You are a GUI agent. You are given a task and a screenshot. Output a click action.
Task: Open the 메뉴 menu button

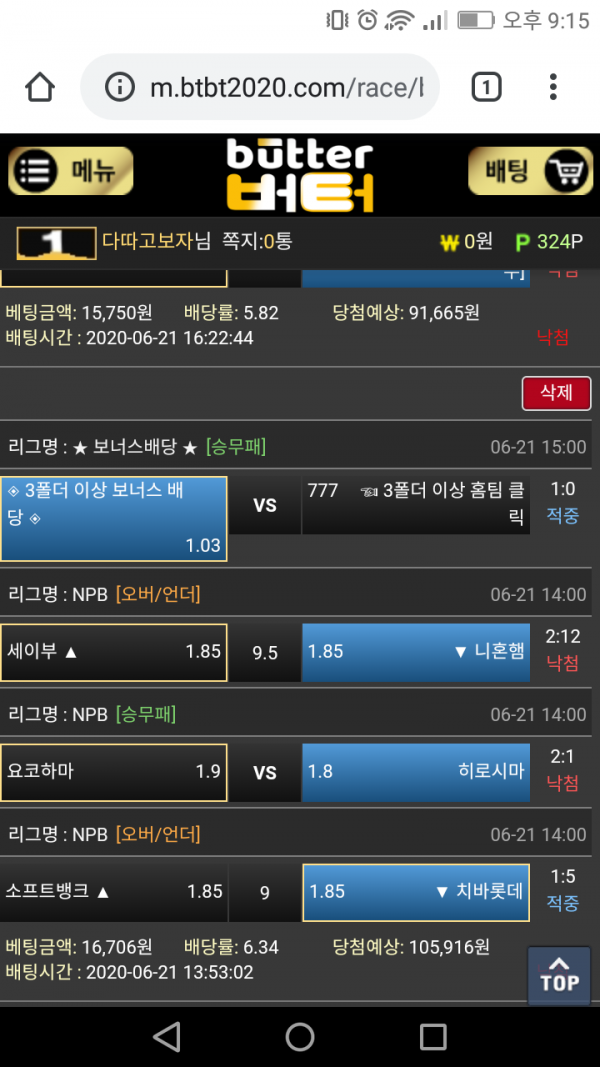tap(70, 171)
